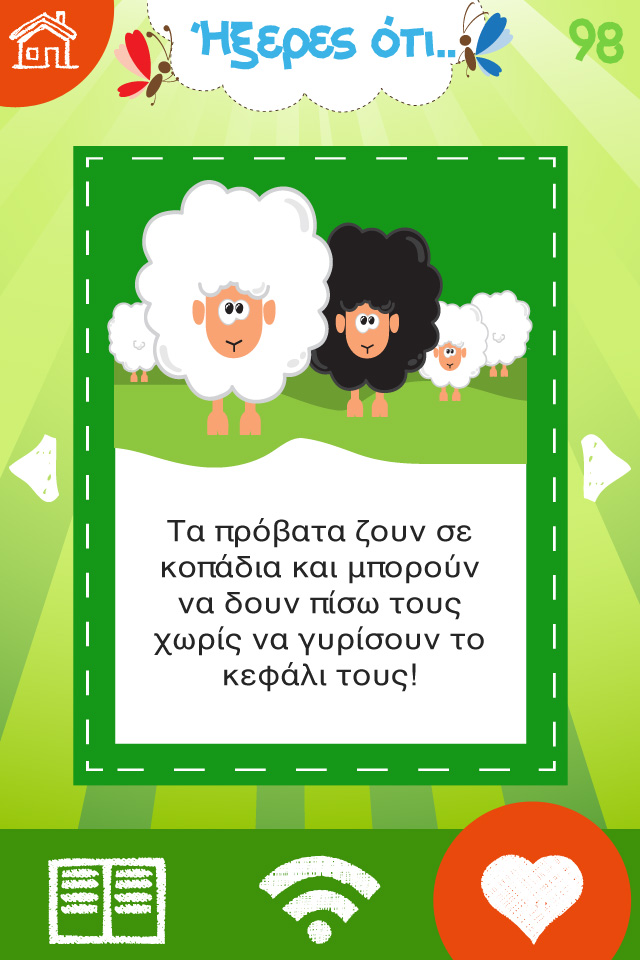Image resolution: width=640 pixels, height=960 pixels.
Task: Tap the wireless signal share icon
Action: (x=319, y=898)
